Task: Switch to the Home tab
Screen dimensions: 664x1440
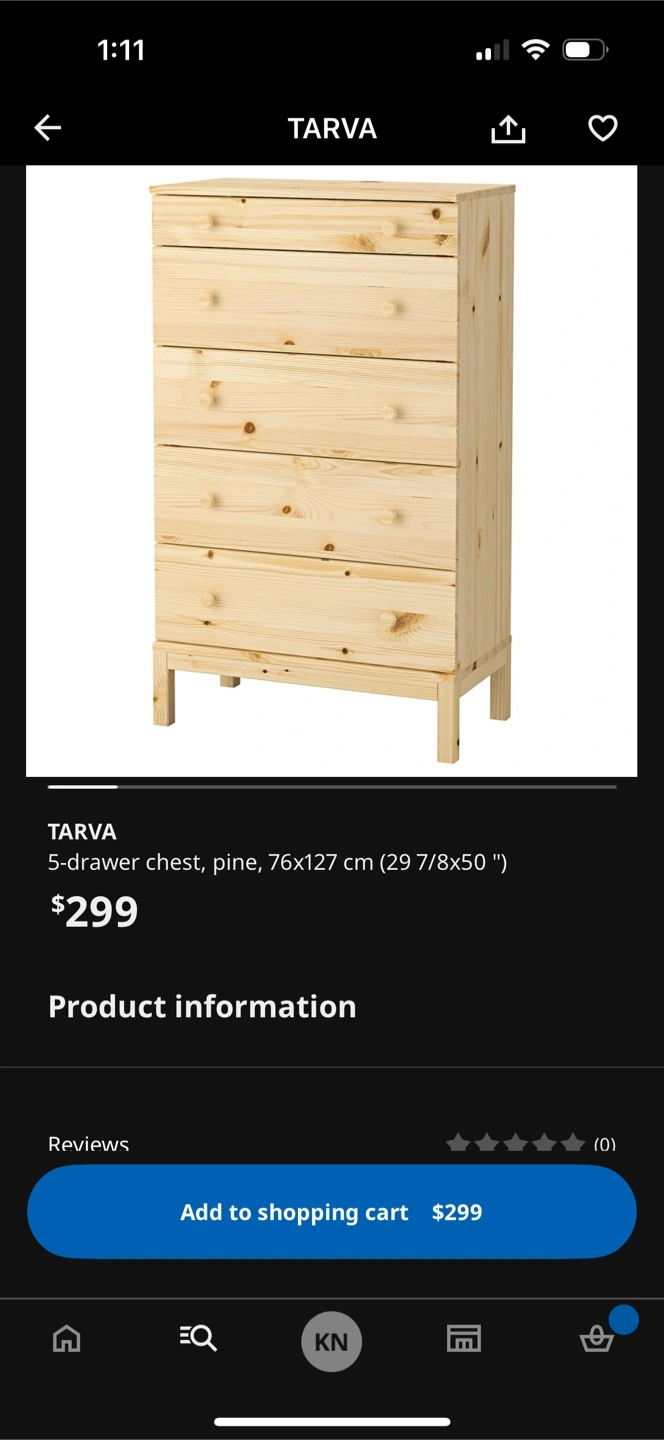Action: (x=66, y=1338)
